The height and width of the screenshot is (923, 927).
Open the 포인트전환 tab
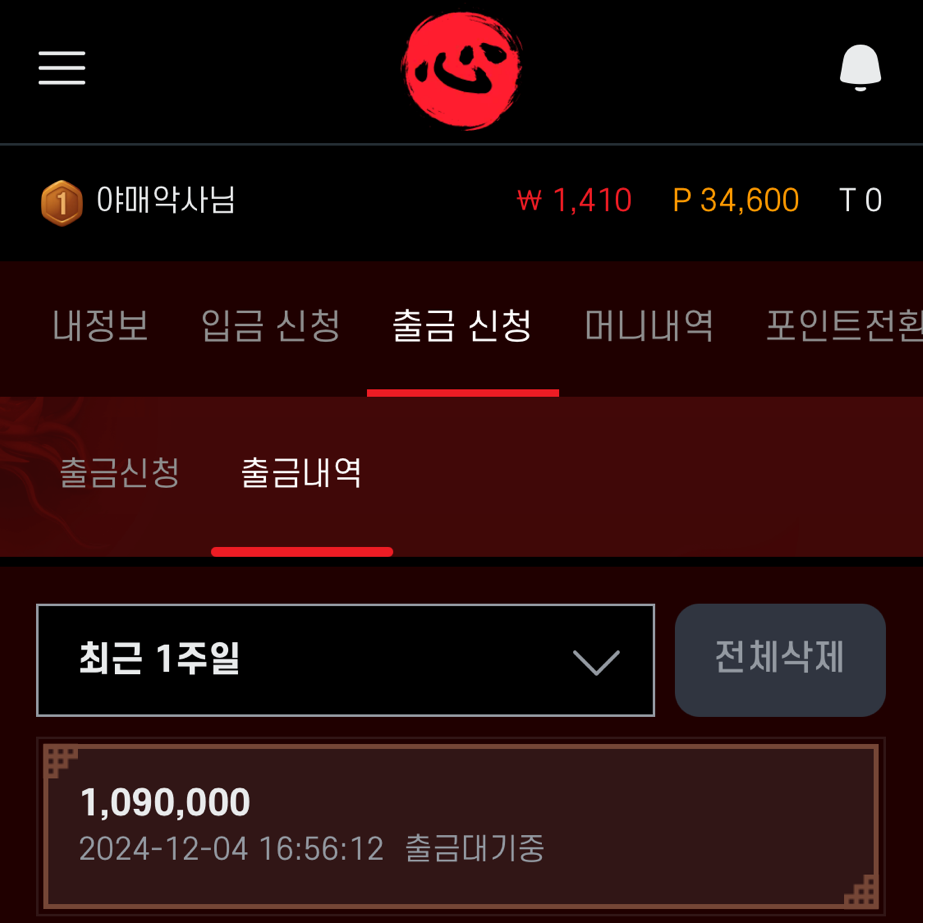click(x=843, y=326)
